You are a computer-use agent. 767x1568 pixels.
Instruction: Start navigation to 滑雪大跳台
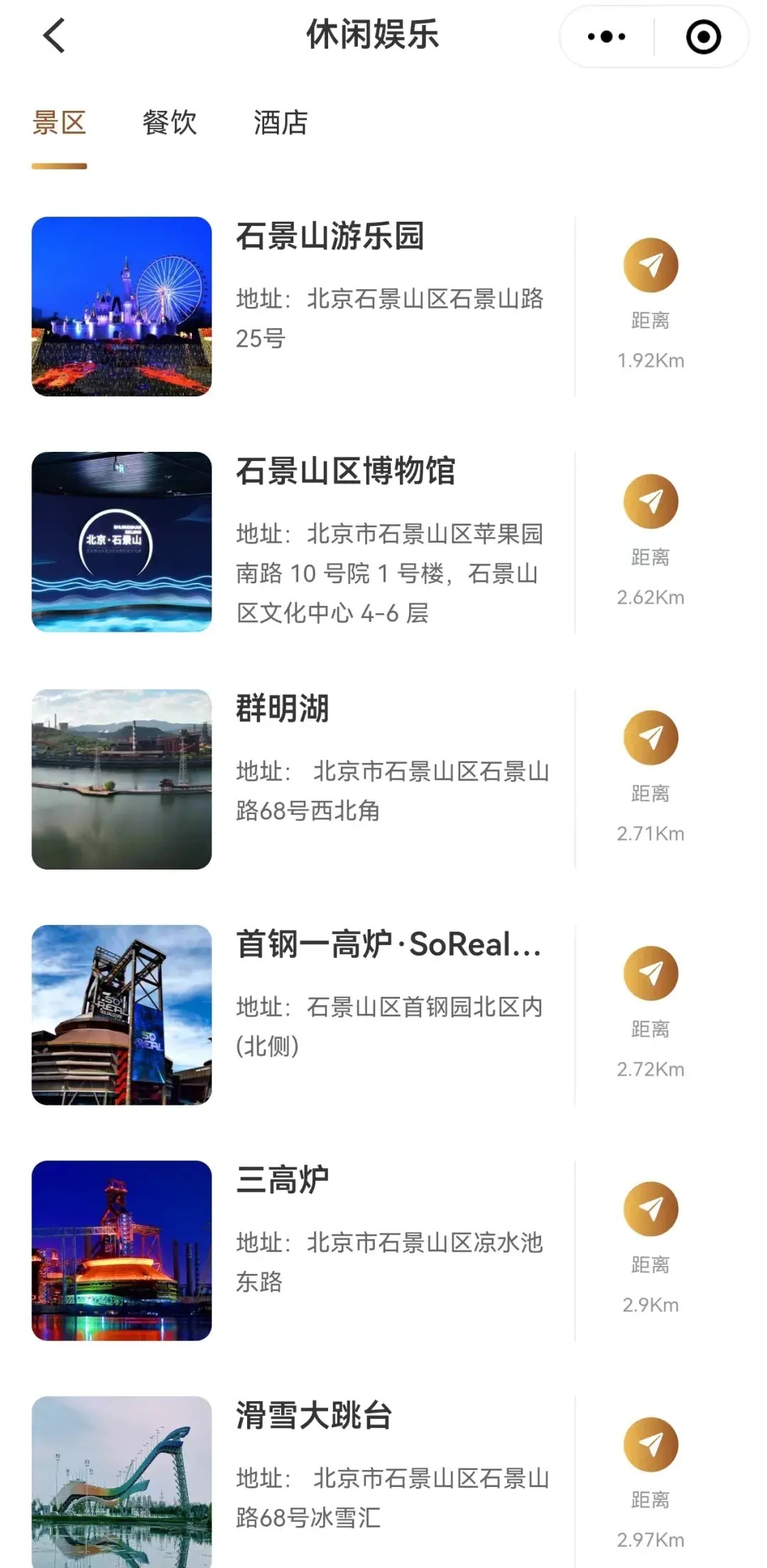click(651, 1444)
